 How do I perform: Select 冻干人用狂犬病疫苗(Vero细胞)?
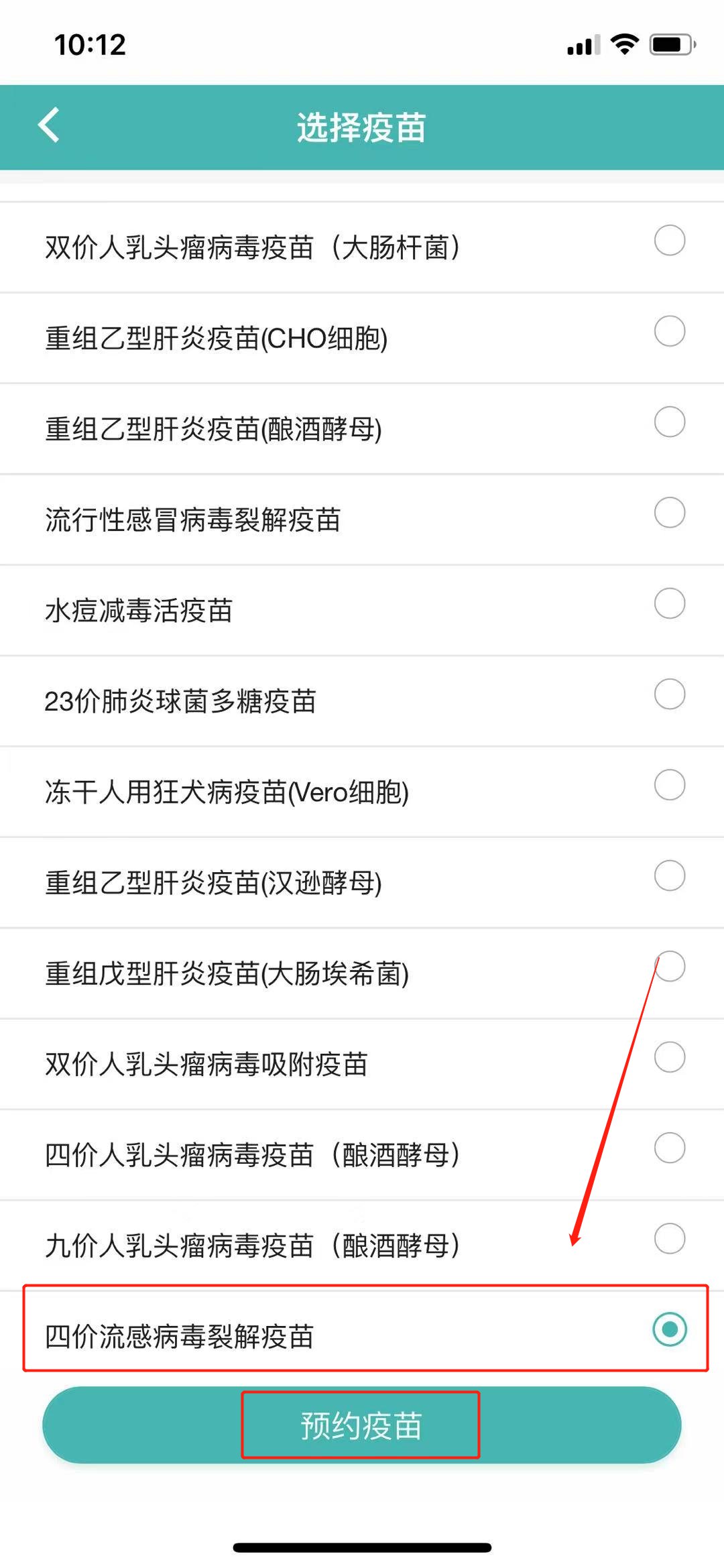tap(669, 785)
